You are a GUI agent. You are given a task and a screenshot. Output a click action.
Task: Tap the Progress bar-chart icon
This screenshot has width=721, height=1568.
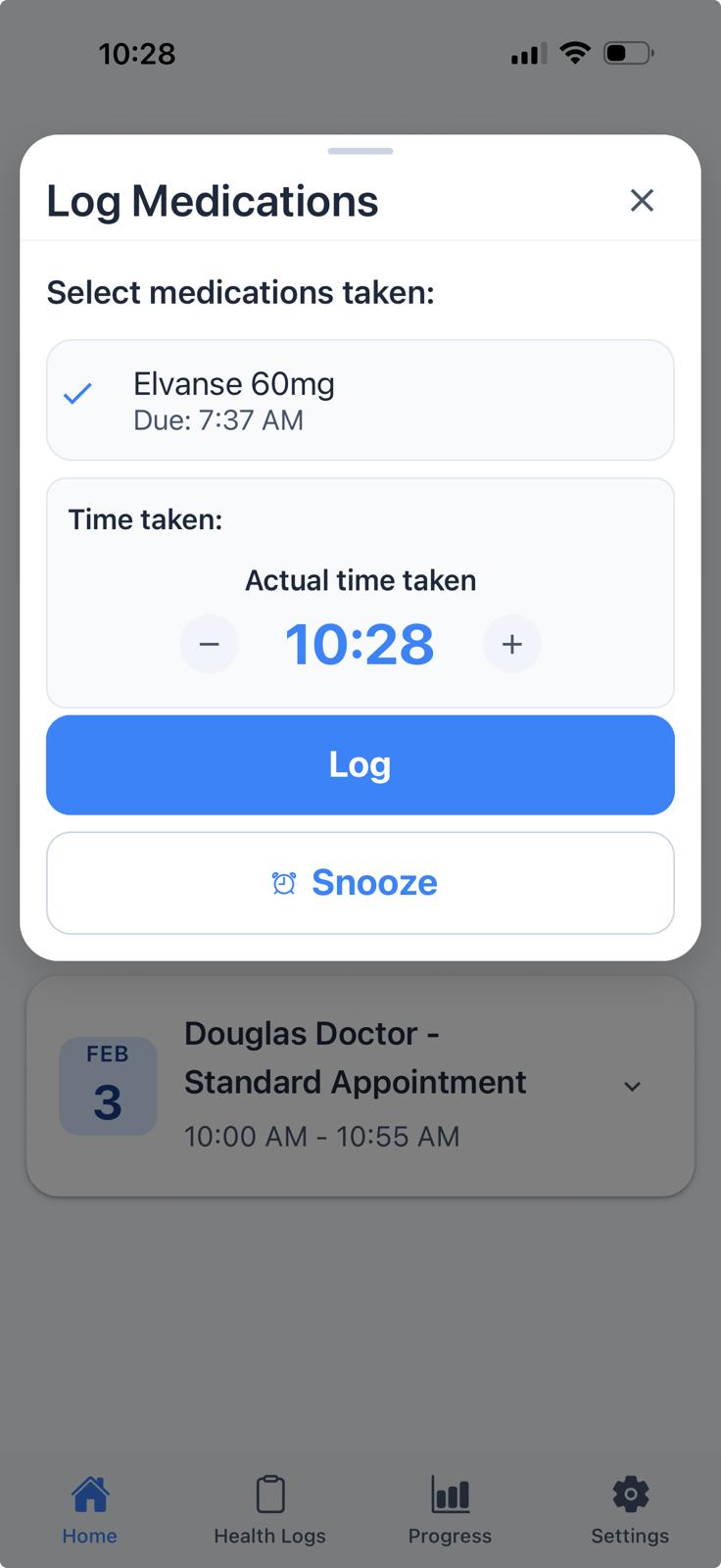click(450, 1494)
